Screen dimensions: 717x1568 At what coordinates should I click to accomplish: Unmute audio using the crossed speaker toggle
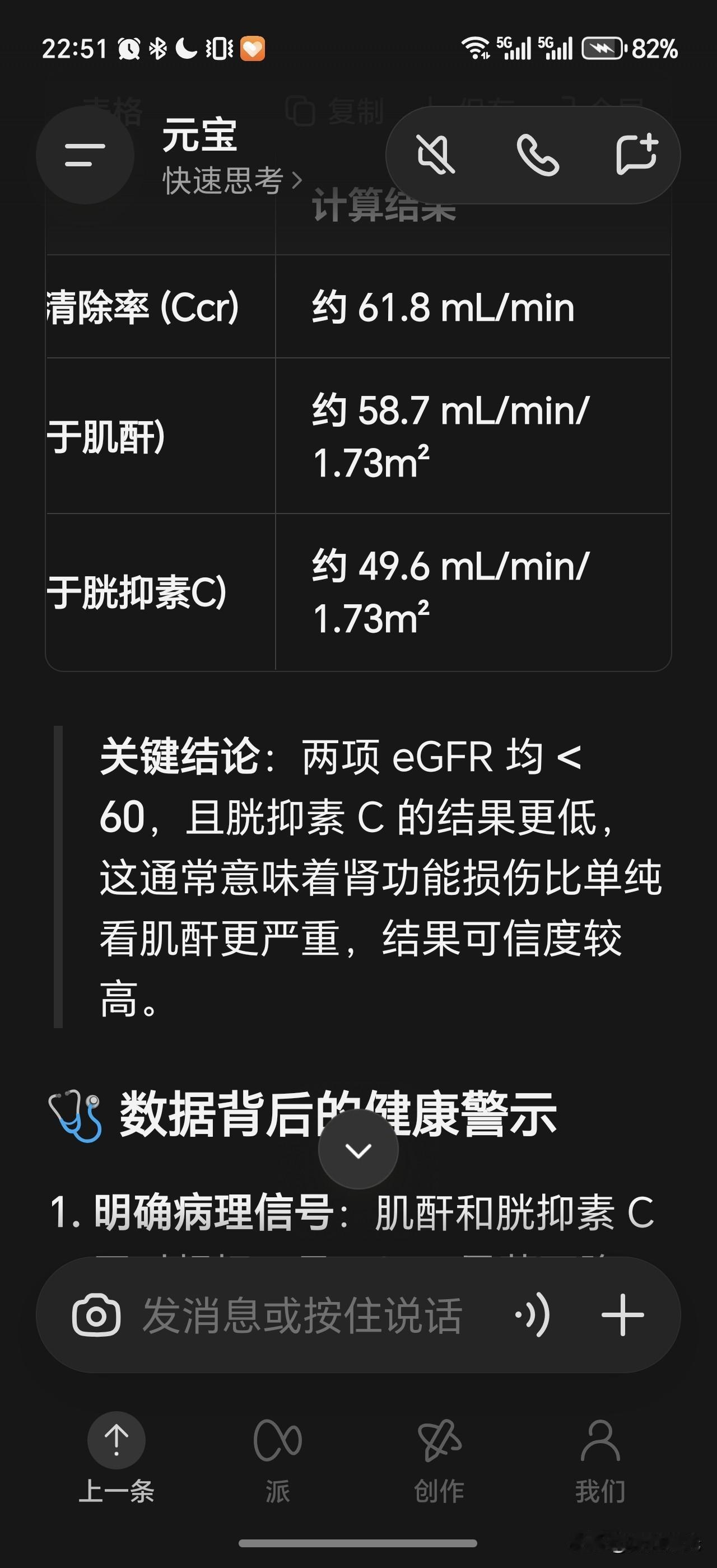(x=436, y=155)
